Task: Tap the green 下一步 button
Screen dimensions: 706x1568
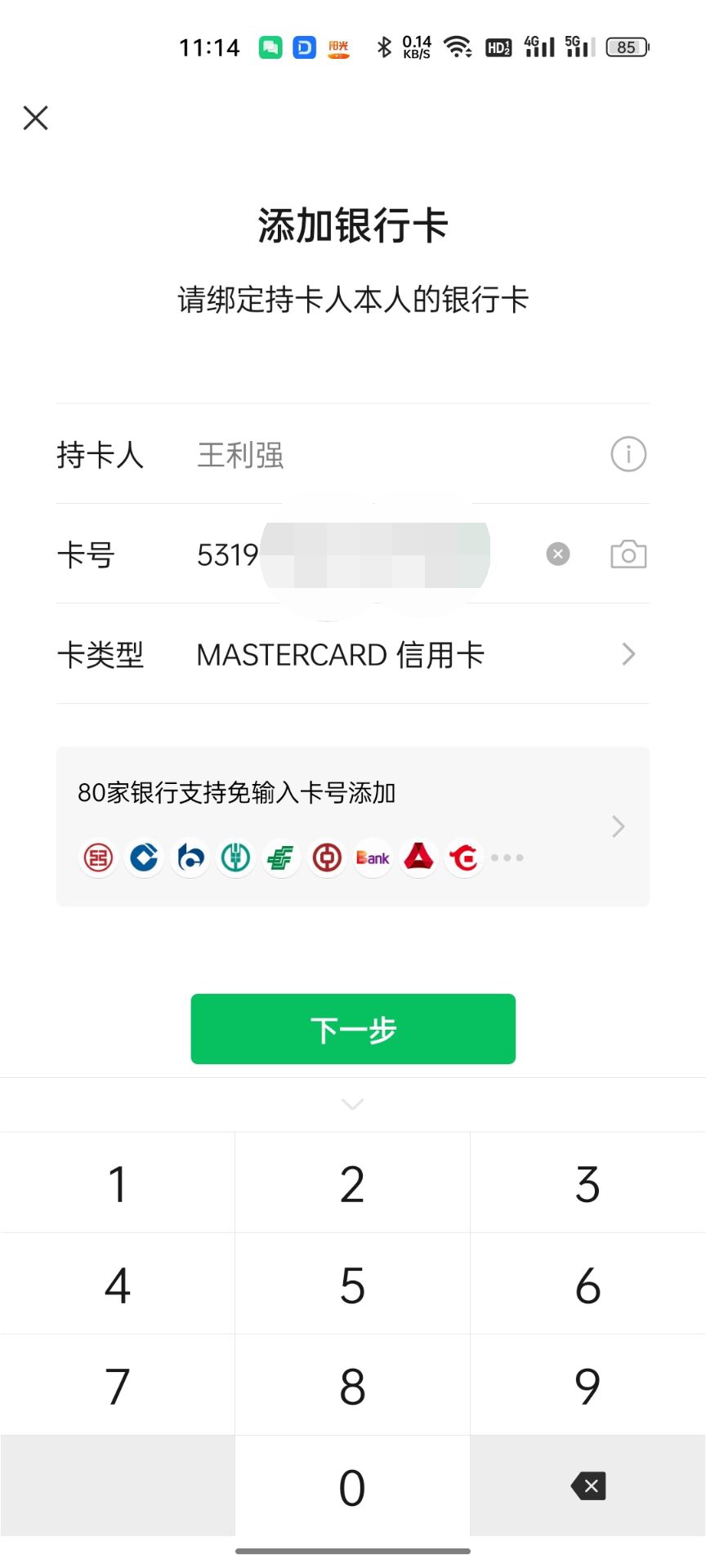Action: (353, 1029)
